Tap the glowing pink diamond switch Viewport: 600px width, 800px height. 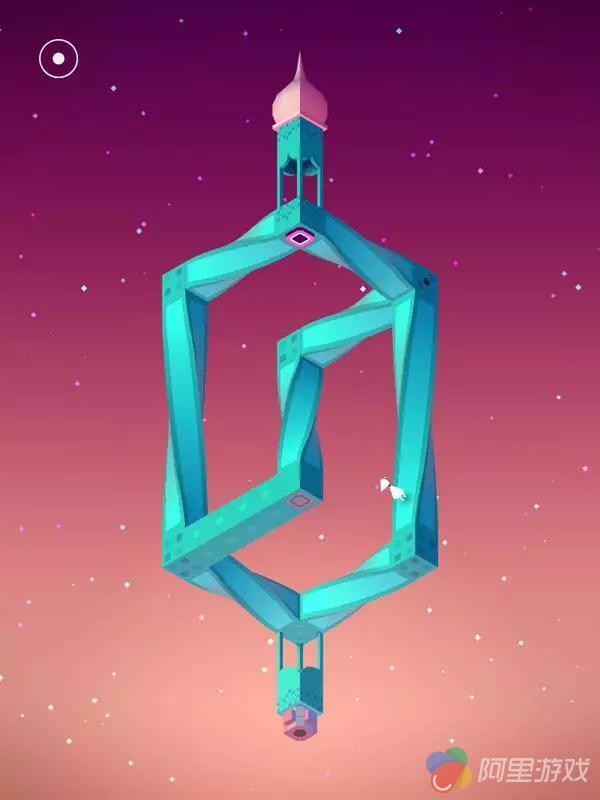(299, 238)
